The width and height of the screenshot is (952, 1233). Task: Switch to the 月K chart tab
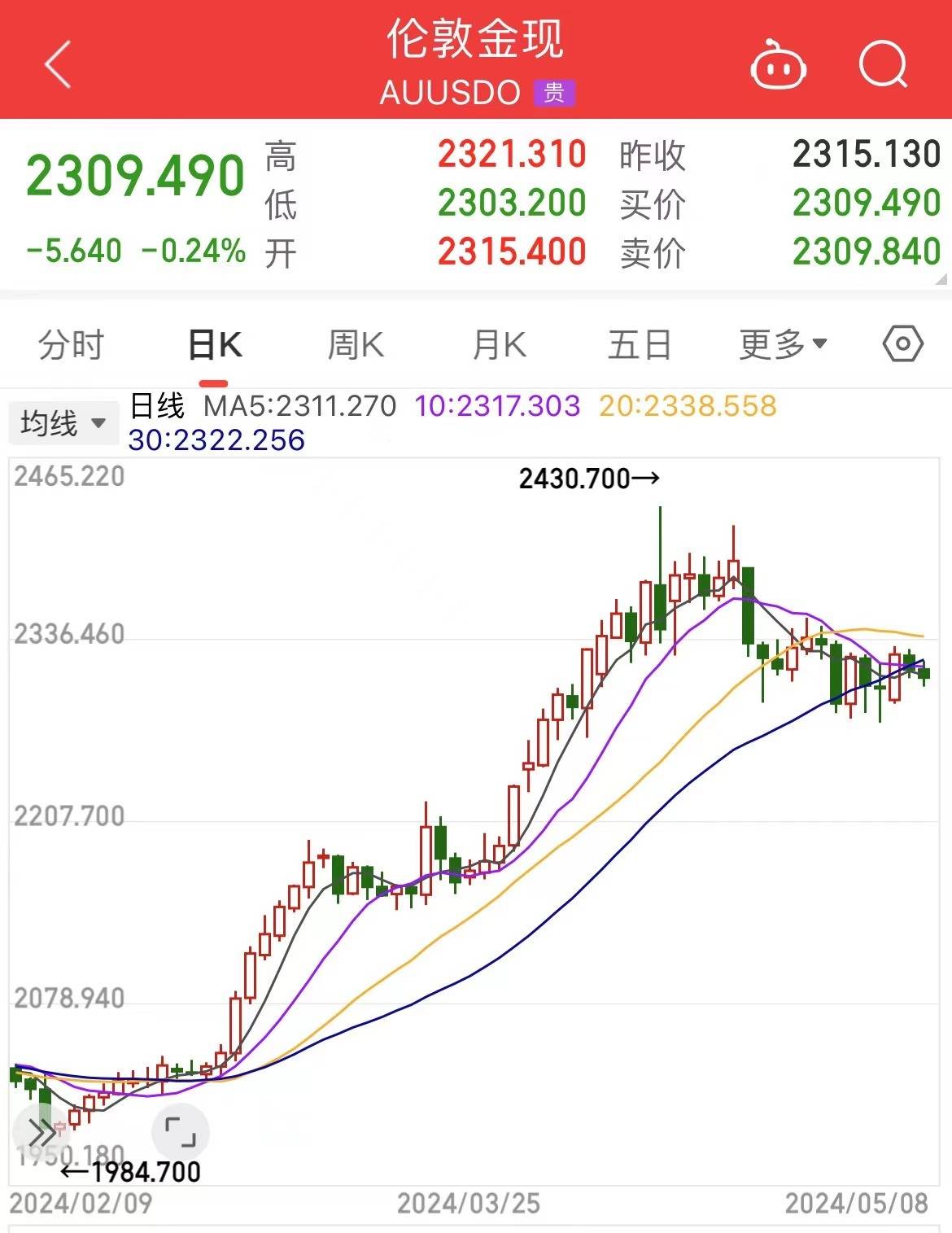coord(499,345)
